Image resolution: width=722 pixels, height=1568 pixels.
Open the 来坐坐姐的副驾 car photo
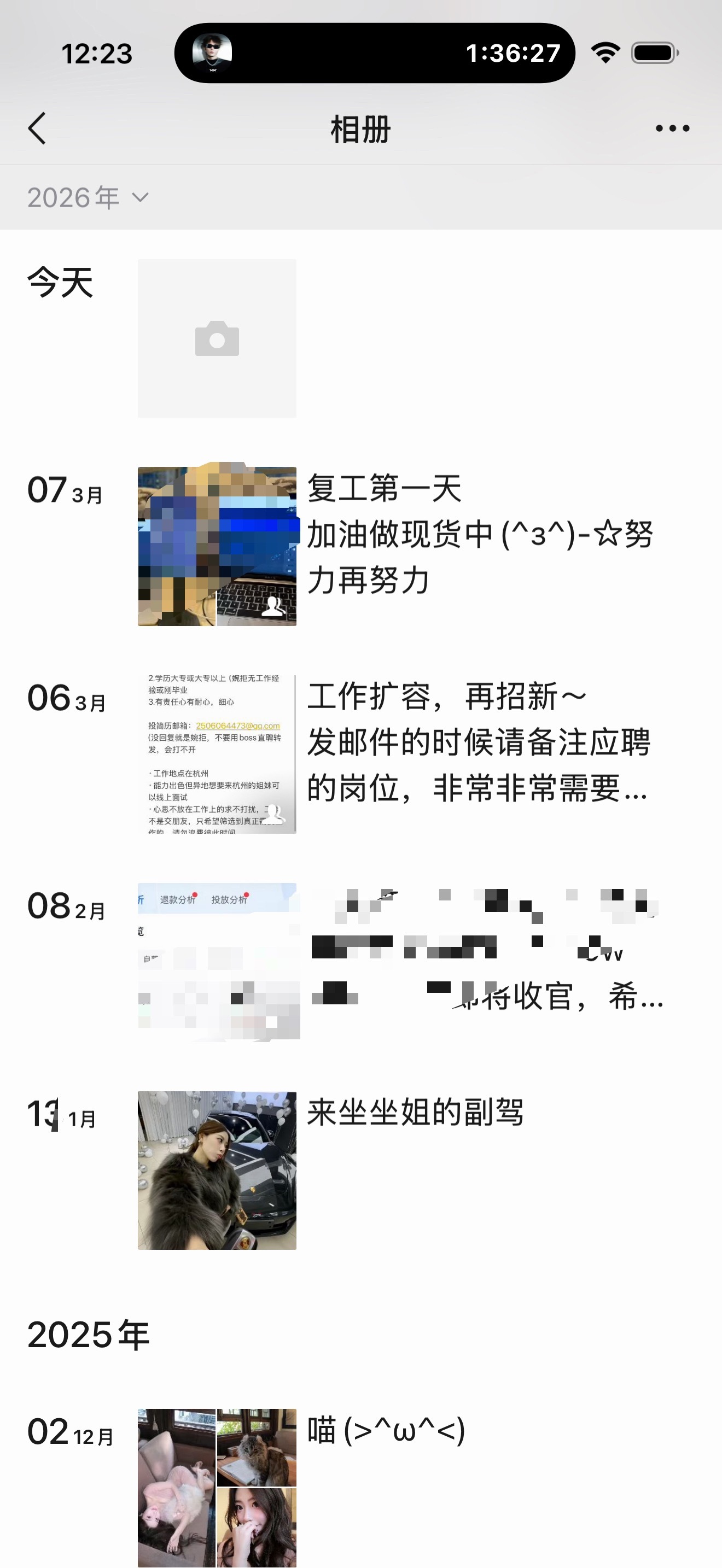(x=217, y=1168)
